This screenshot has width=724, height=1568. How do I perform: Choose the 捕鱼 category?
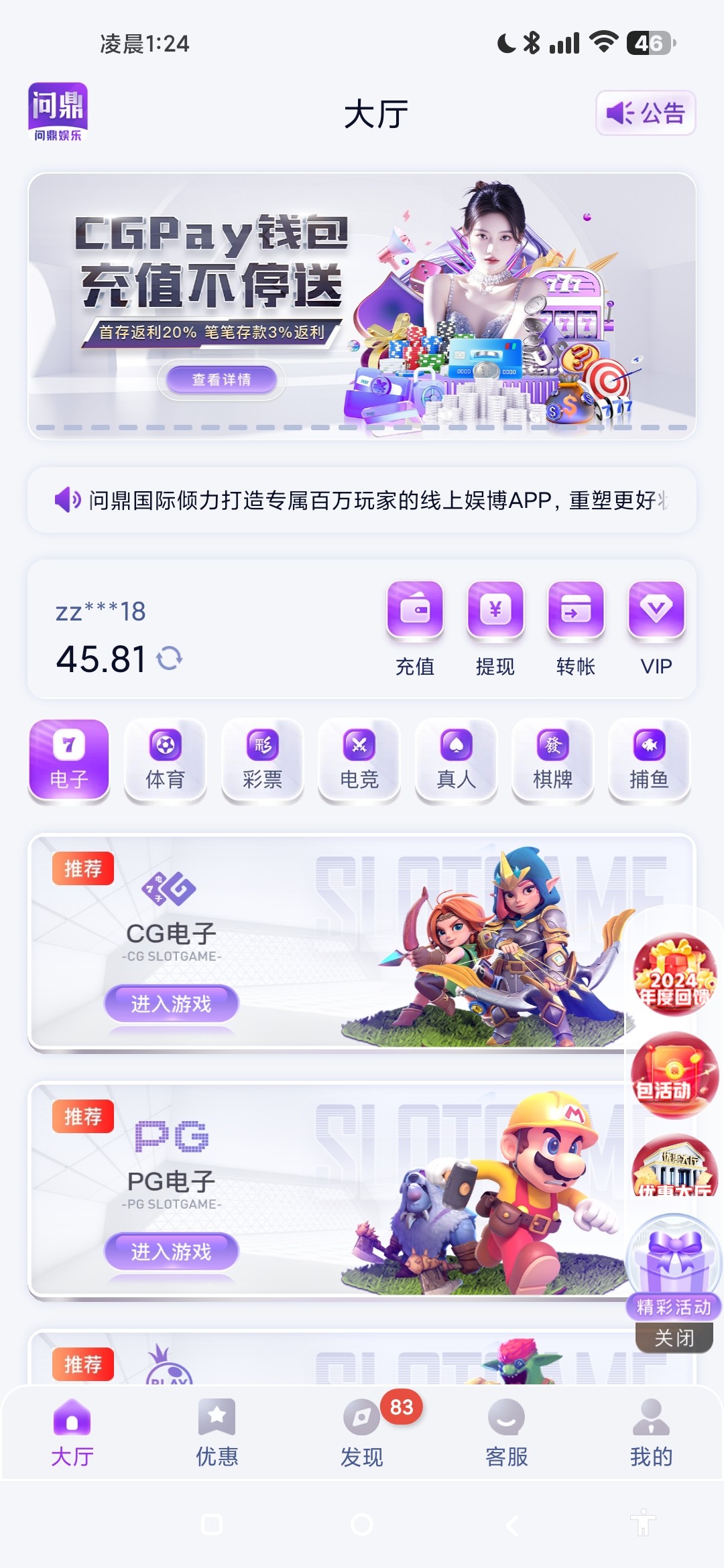pos(649,760)
